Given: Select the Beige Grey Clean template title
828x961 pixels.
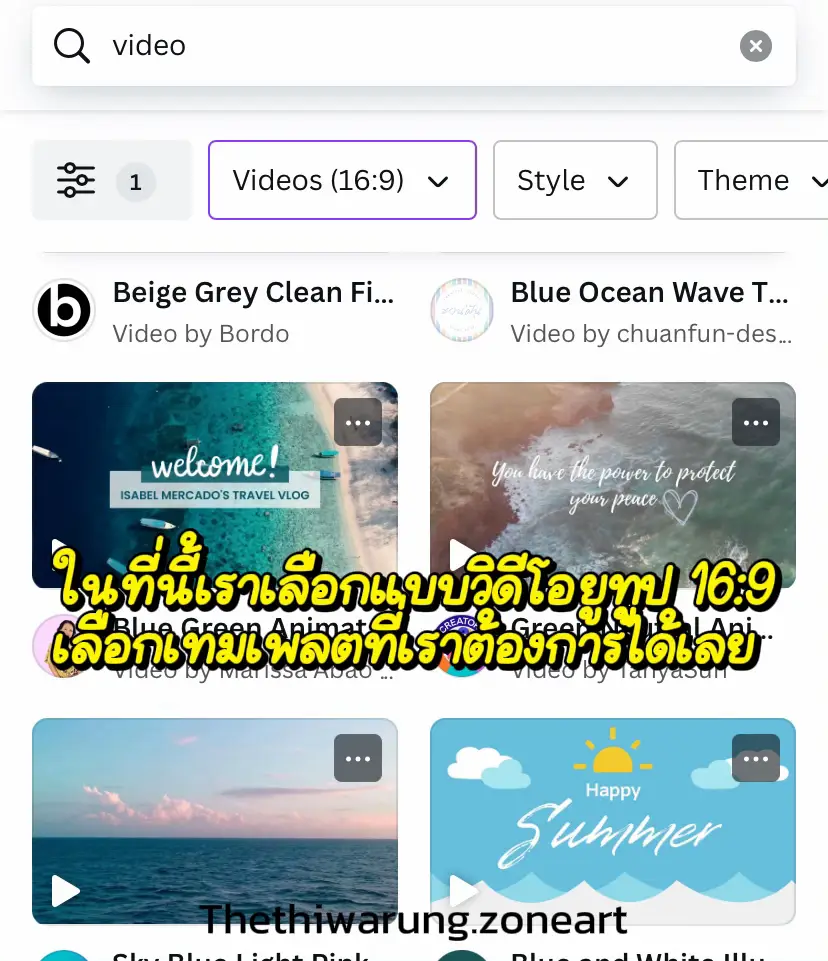Looking at the screenshot, I should 253,292.
